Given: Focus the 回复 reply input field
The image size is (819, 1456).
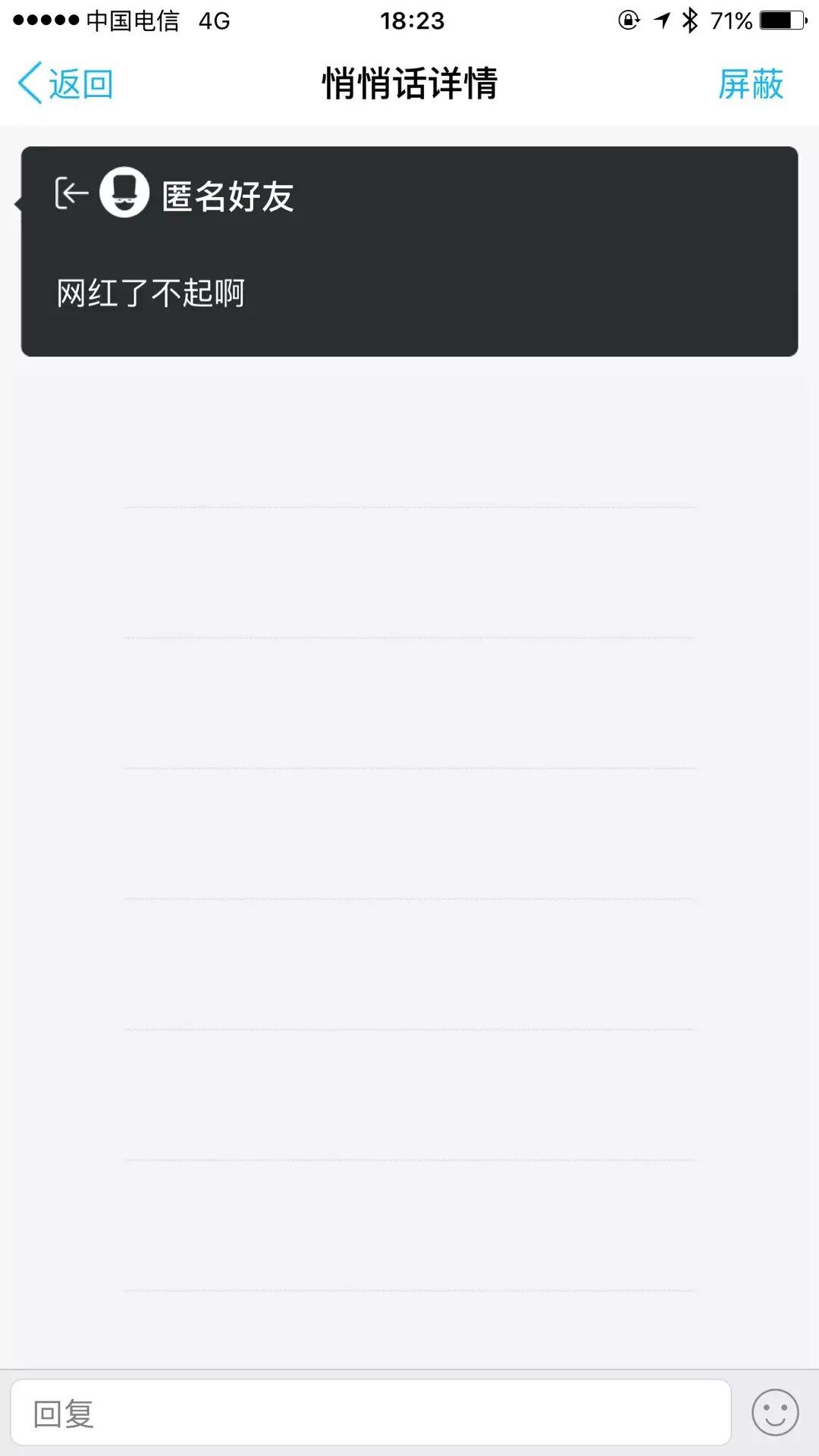Looking at the screenshot, I should click(x=370, y=1413).
